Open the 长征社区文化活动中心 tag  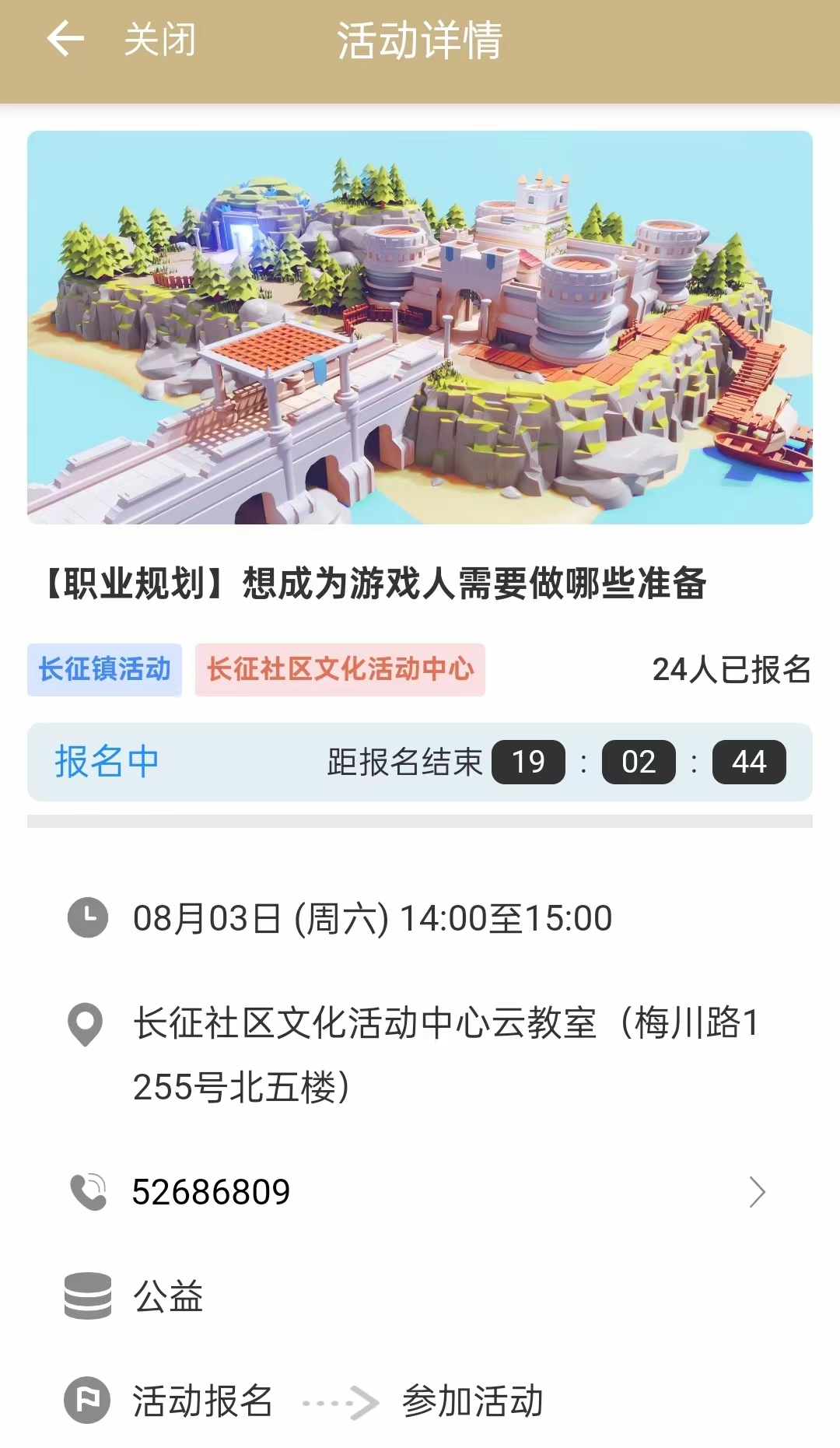click(x=340, y=669)
